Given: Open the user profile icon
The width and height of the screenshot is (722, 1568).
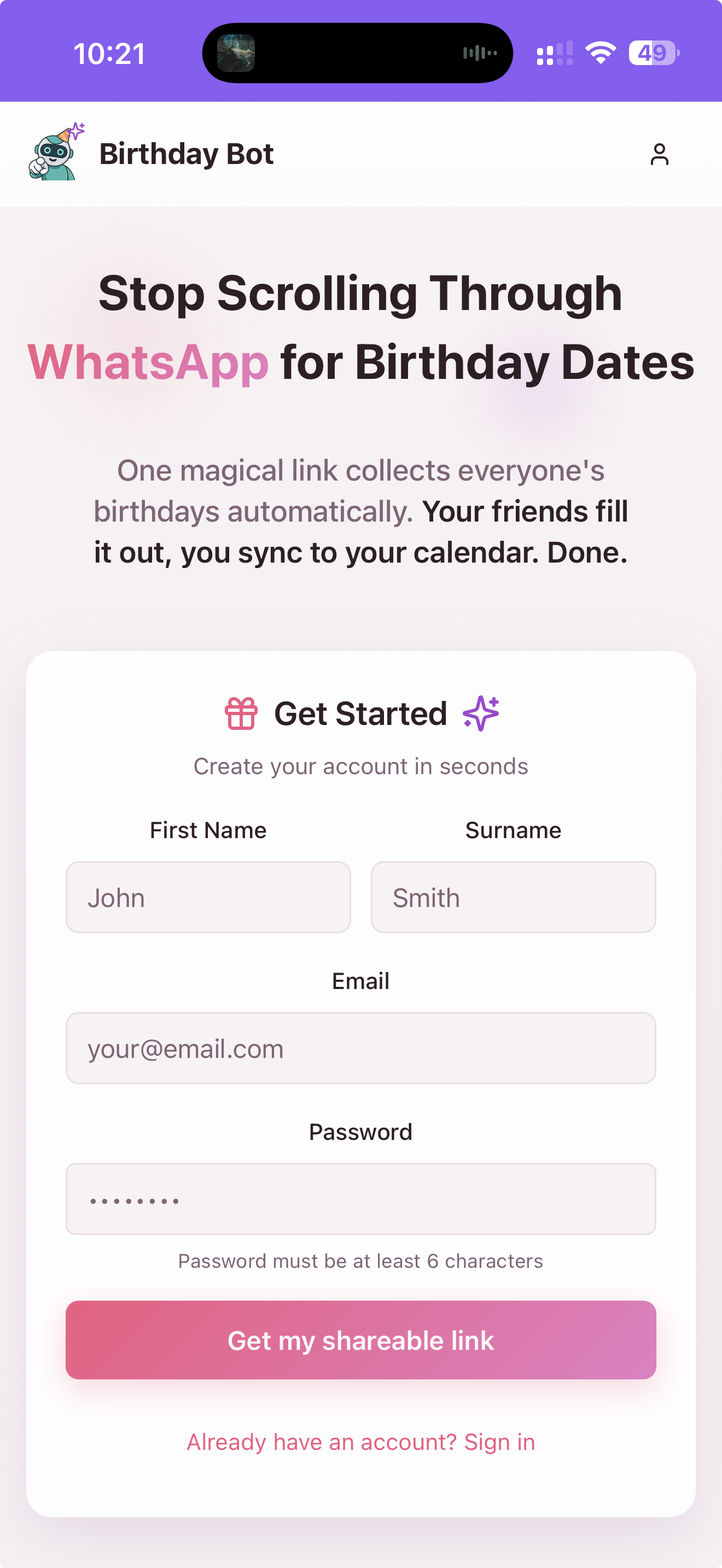Looking at the screenshot, I should pos(659,154).
